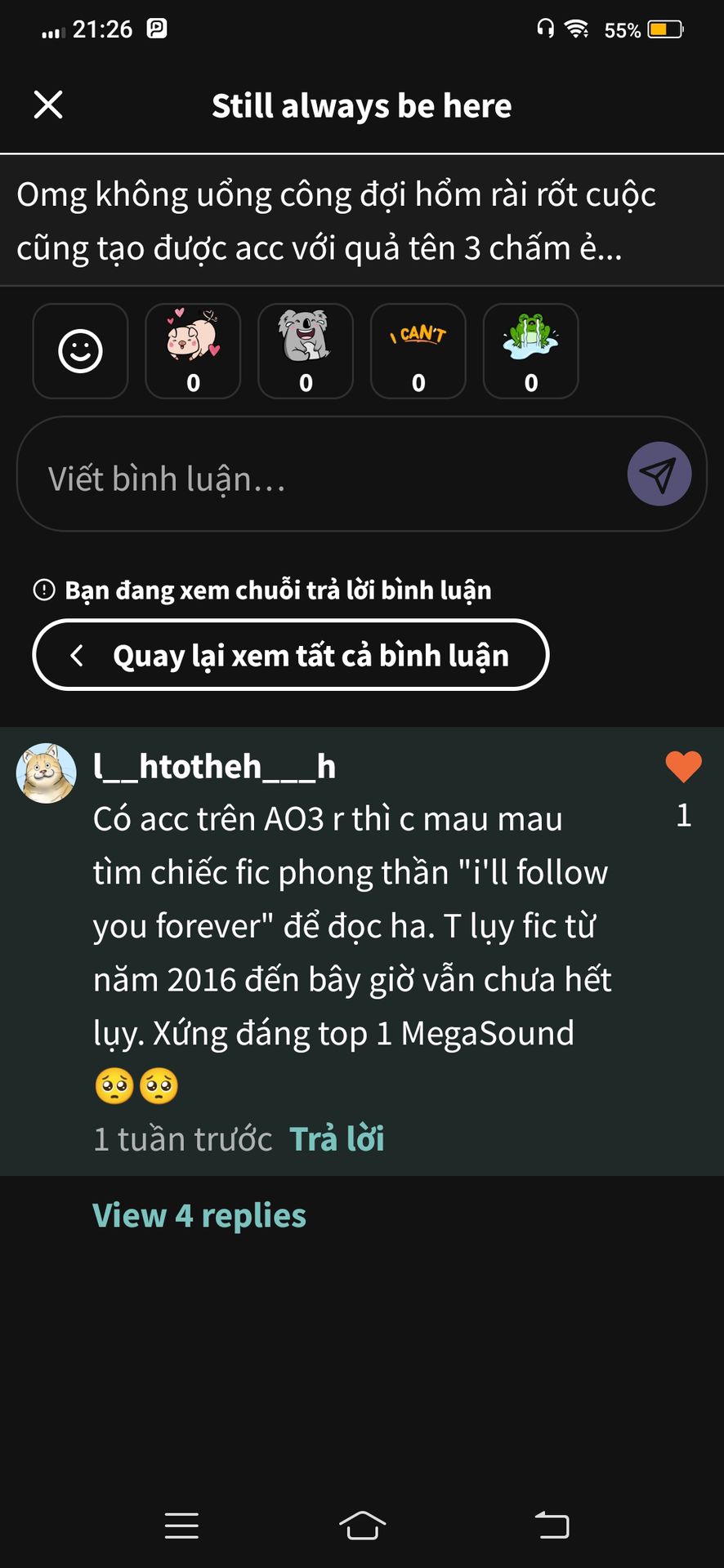Go to the home screen
Image resolution: width=724 pixels, height=1568 pixels.
tap(362, 1525)
